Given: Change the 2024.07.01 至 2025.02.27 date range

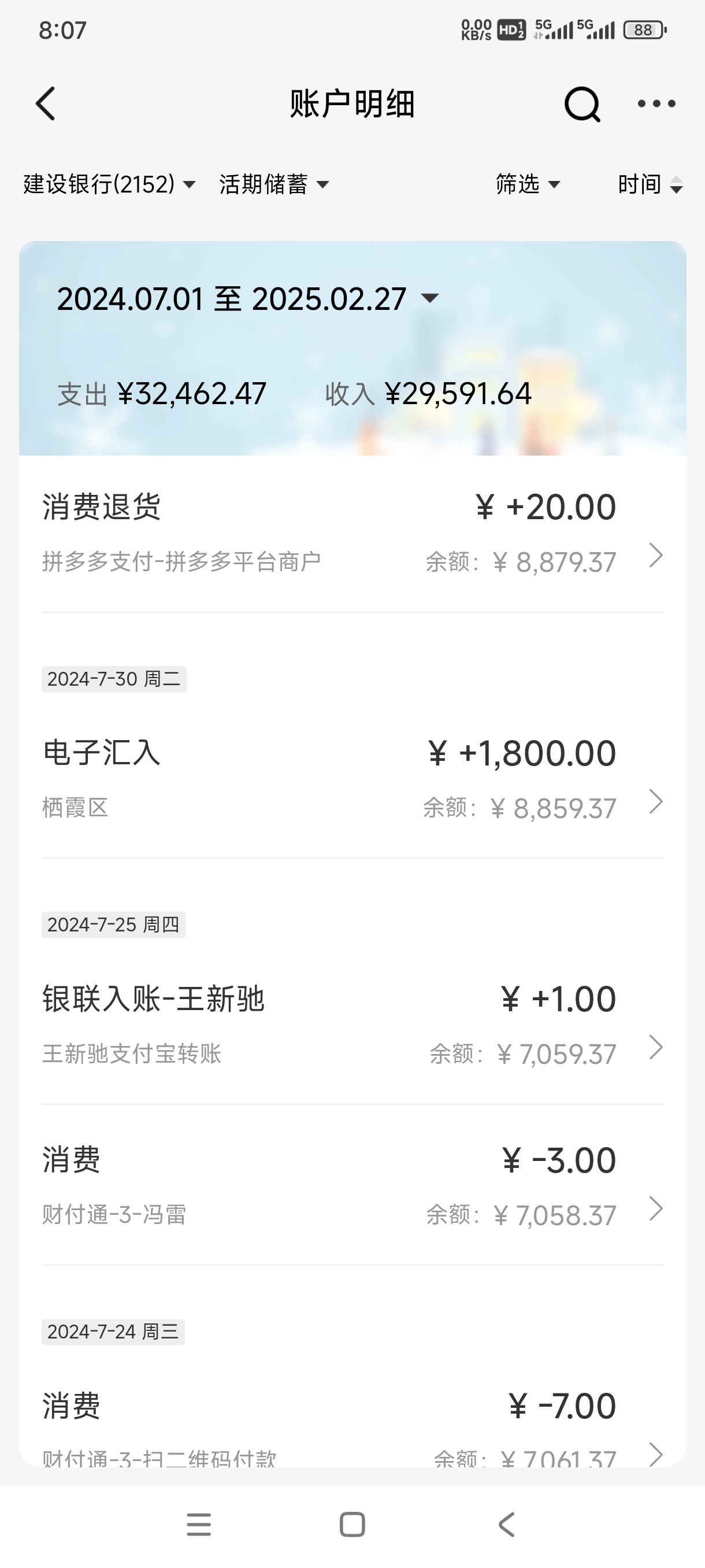Looking at the screenshot, I should (247, 299).
